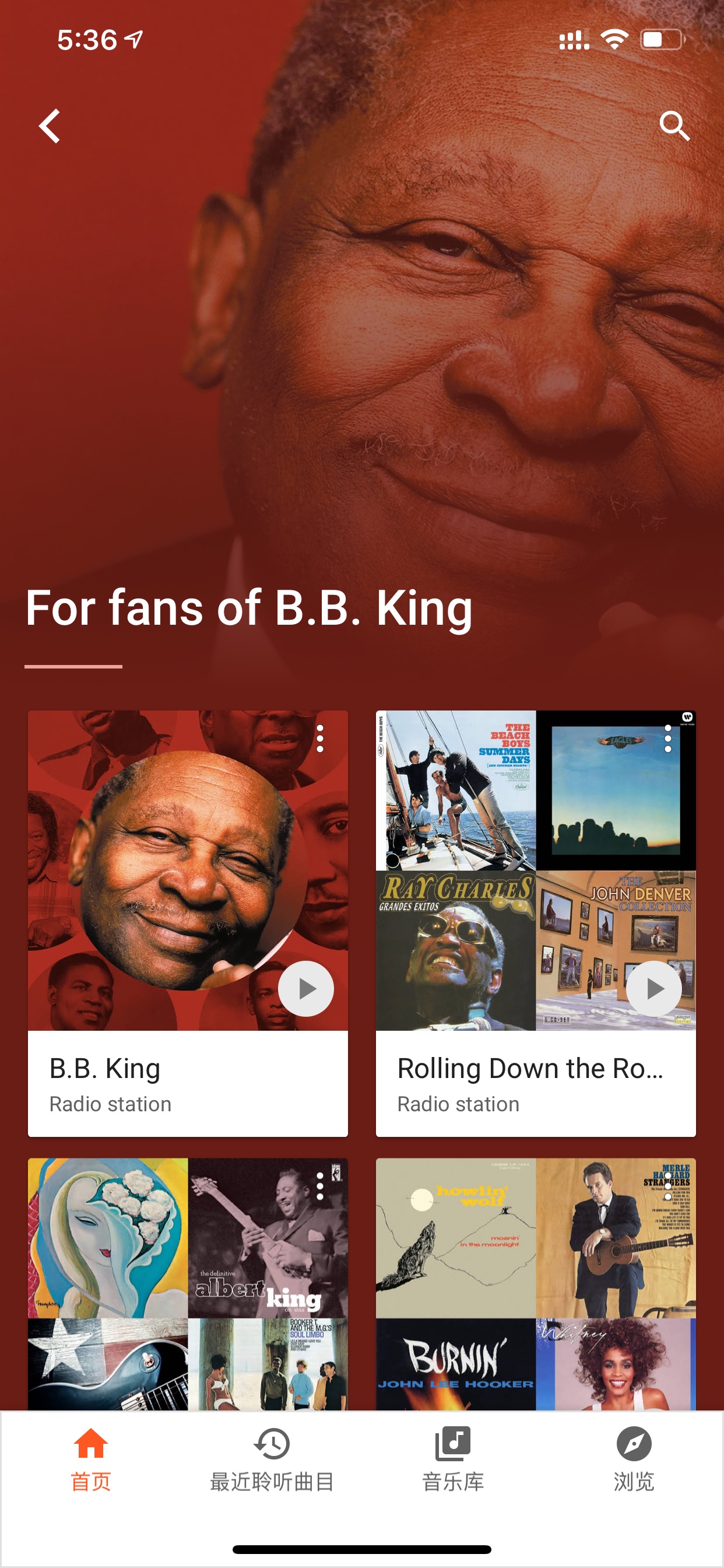Switch to the 音乐库 tab
The height and width of the screenshot is (1568, 724).
(x=453, y=1459)
